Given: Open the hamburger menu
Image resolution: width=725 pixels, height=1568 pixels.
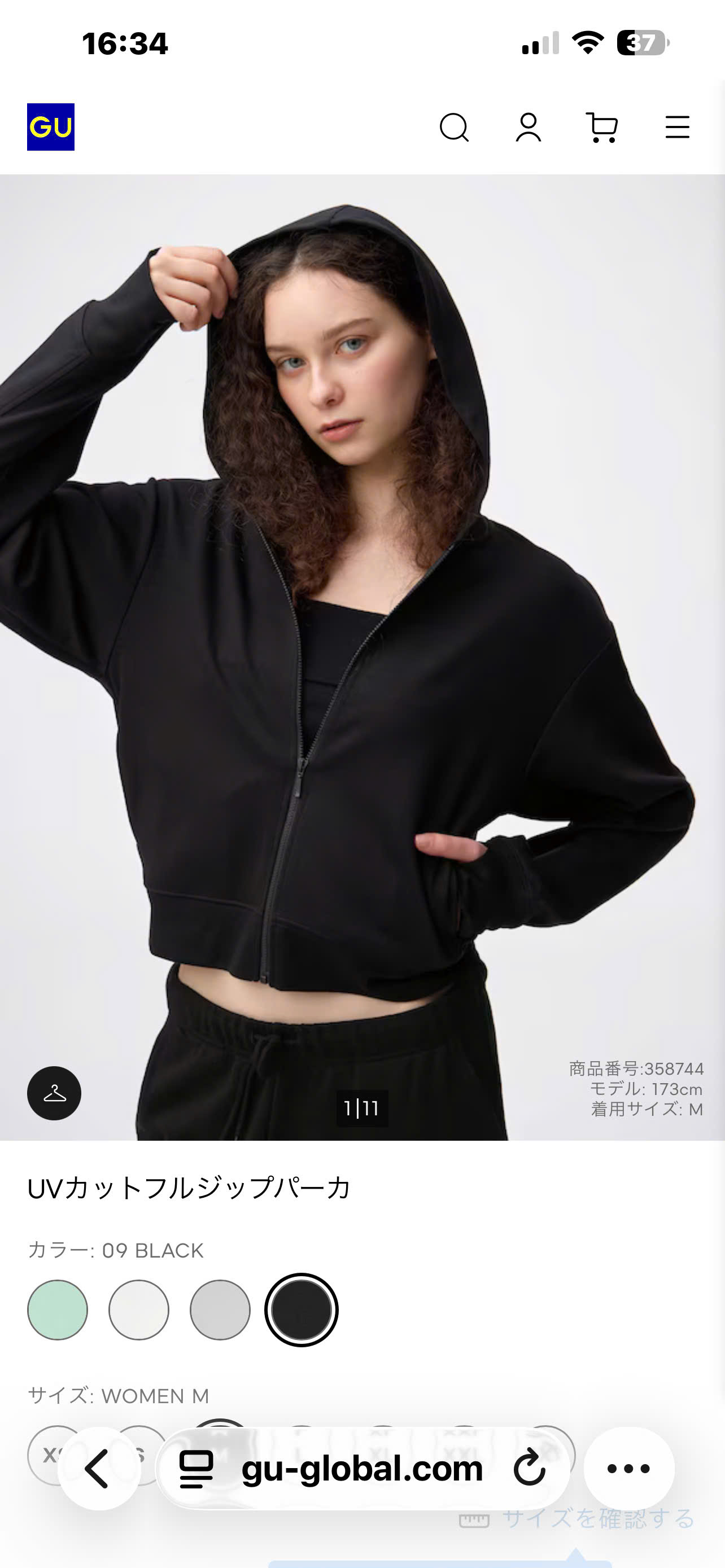Looking at the screenshot, I should 677,127.
